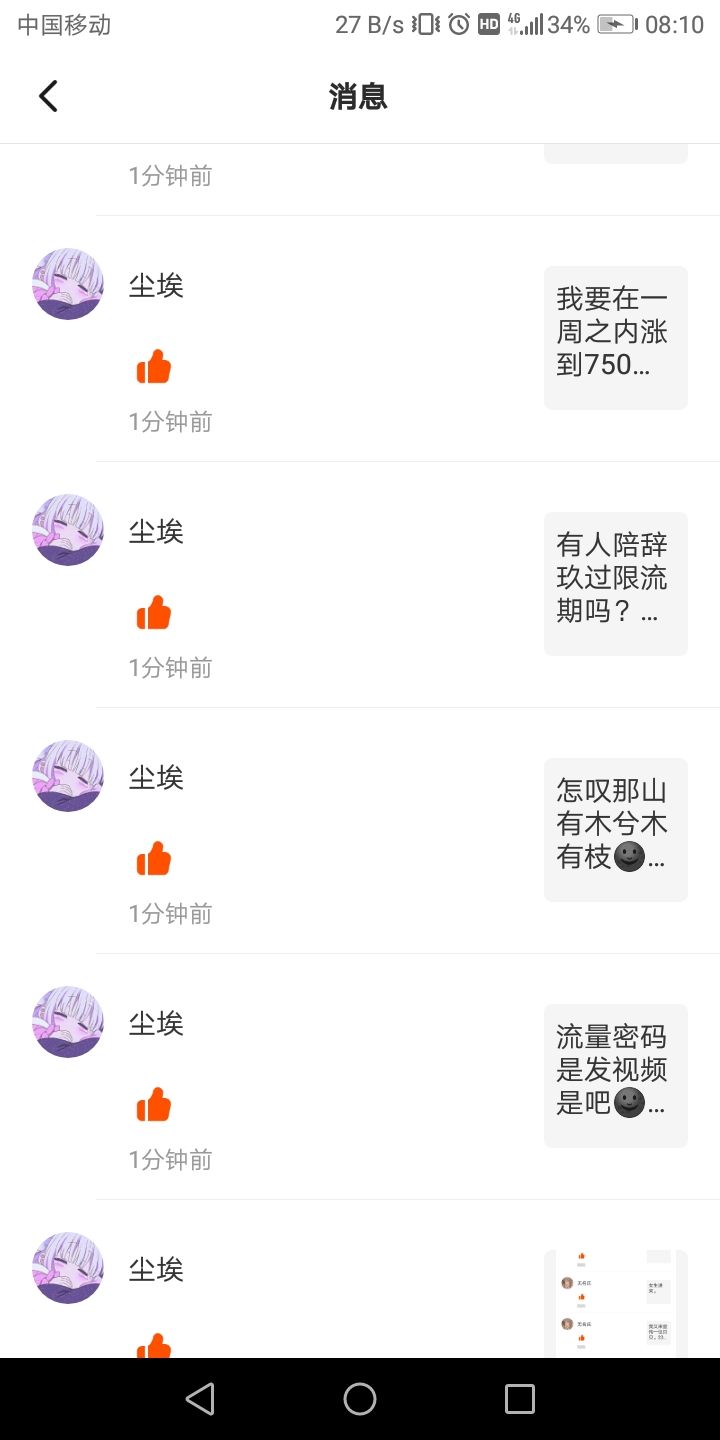Tap the system home button
Screen dimensions: 720x1440
tap(360, 1399)
